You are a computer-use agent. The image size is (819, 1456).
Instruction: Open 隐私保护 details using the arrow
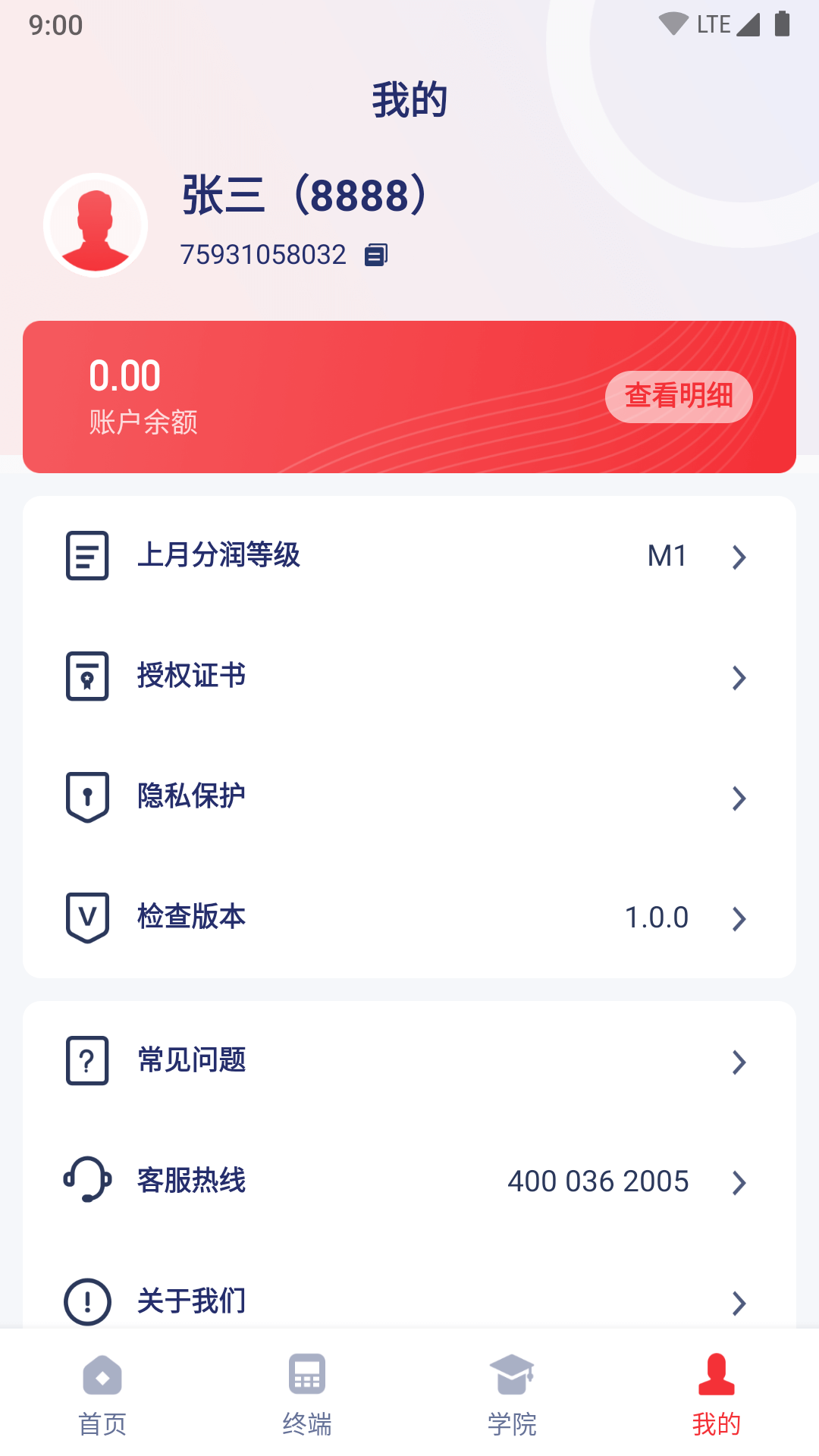click(x=739, y=798)
